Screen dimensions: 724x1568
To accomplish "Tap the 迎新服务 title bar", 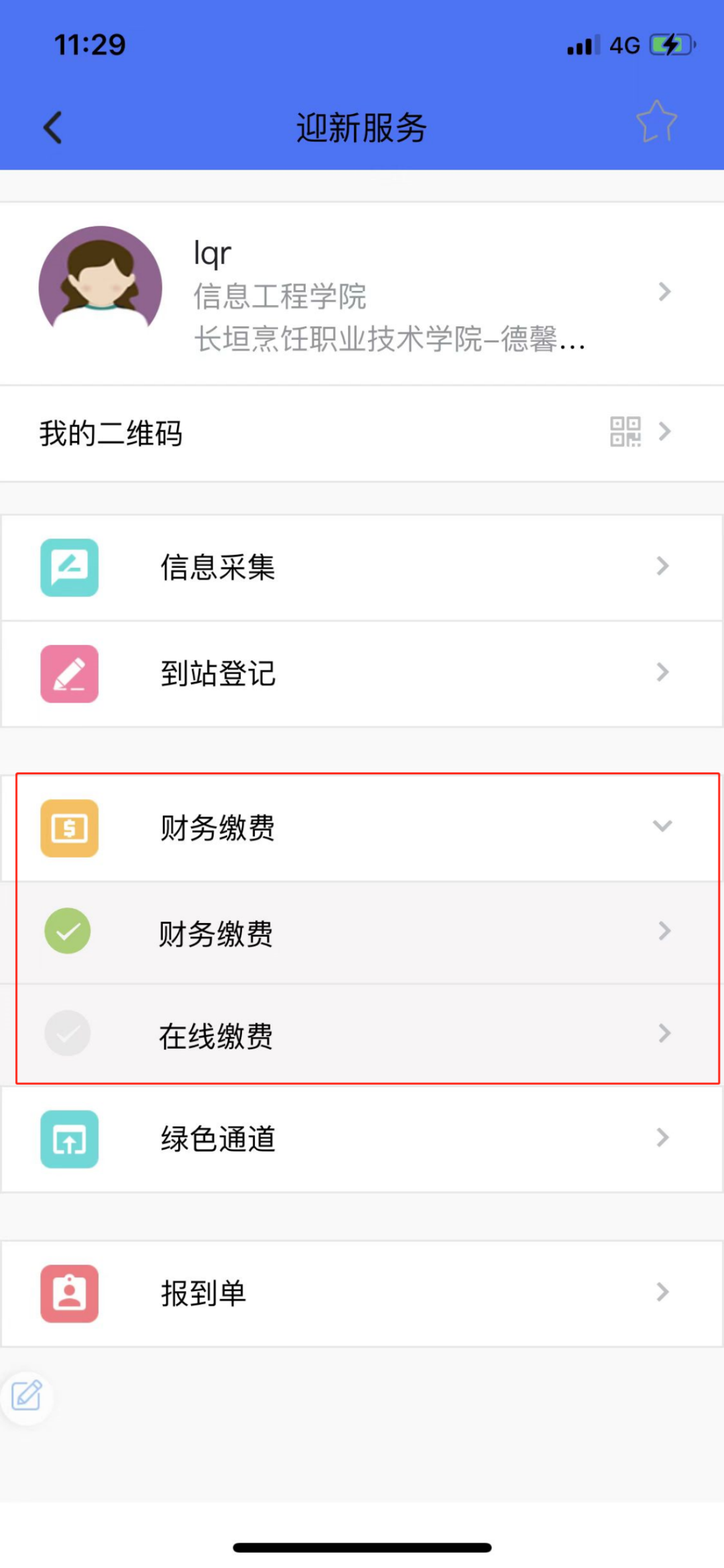I will coord(361,129).
